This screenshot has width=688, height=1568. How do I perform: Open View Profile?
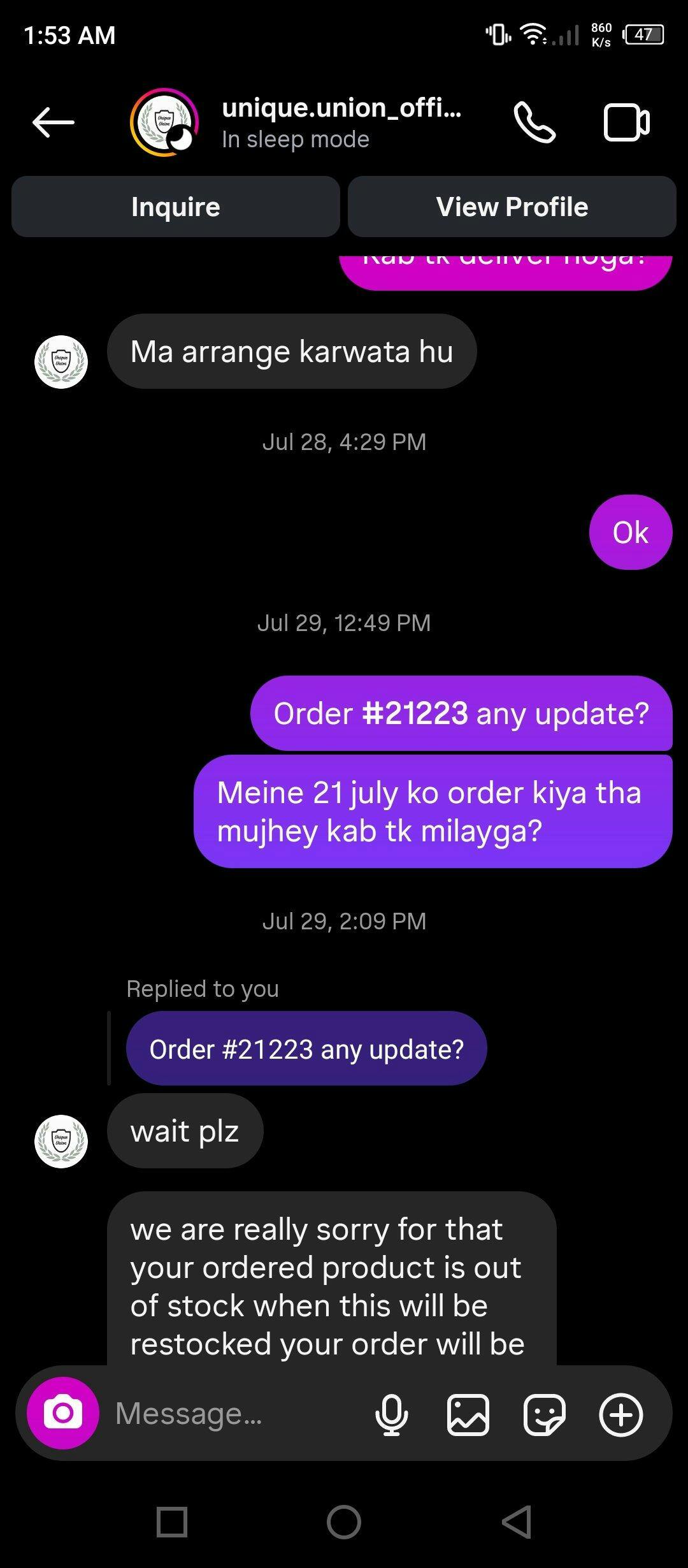512,207
